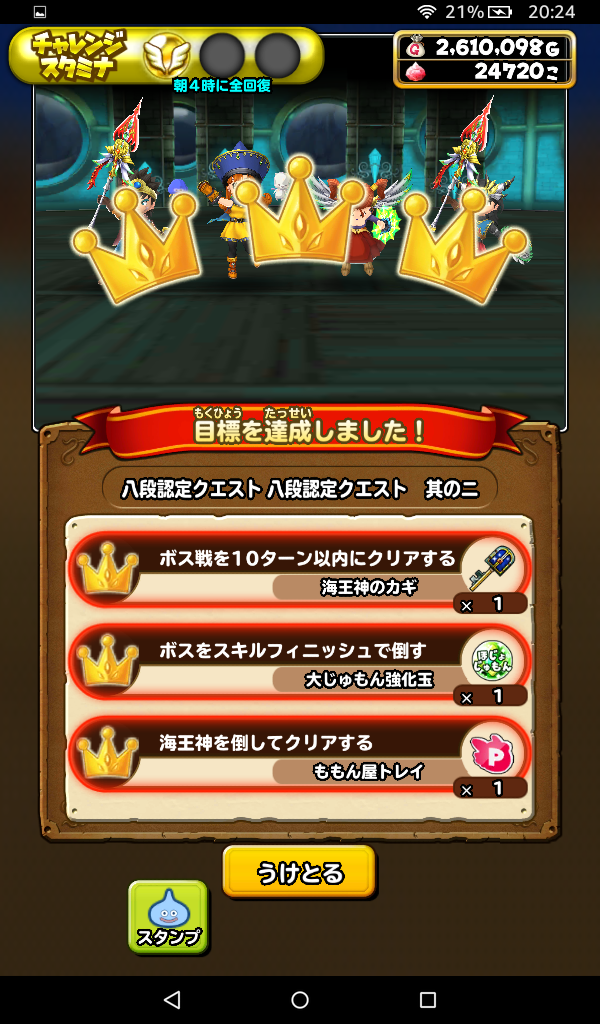This screenshot has width=600, height=1024.
Task: Tap the 大じゅもん強化玉 reward row
Action: coord(299,663)
